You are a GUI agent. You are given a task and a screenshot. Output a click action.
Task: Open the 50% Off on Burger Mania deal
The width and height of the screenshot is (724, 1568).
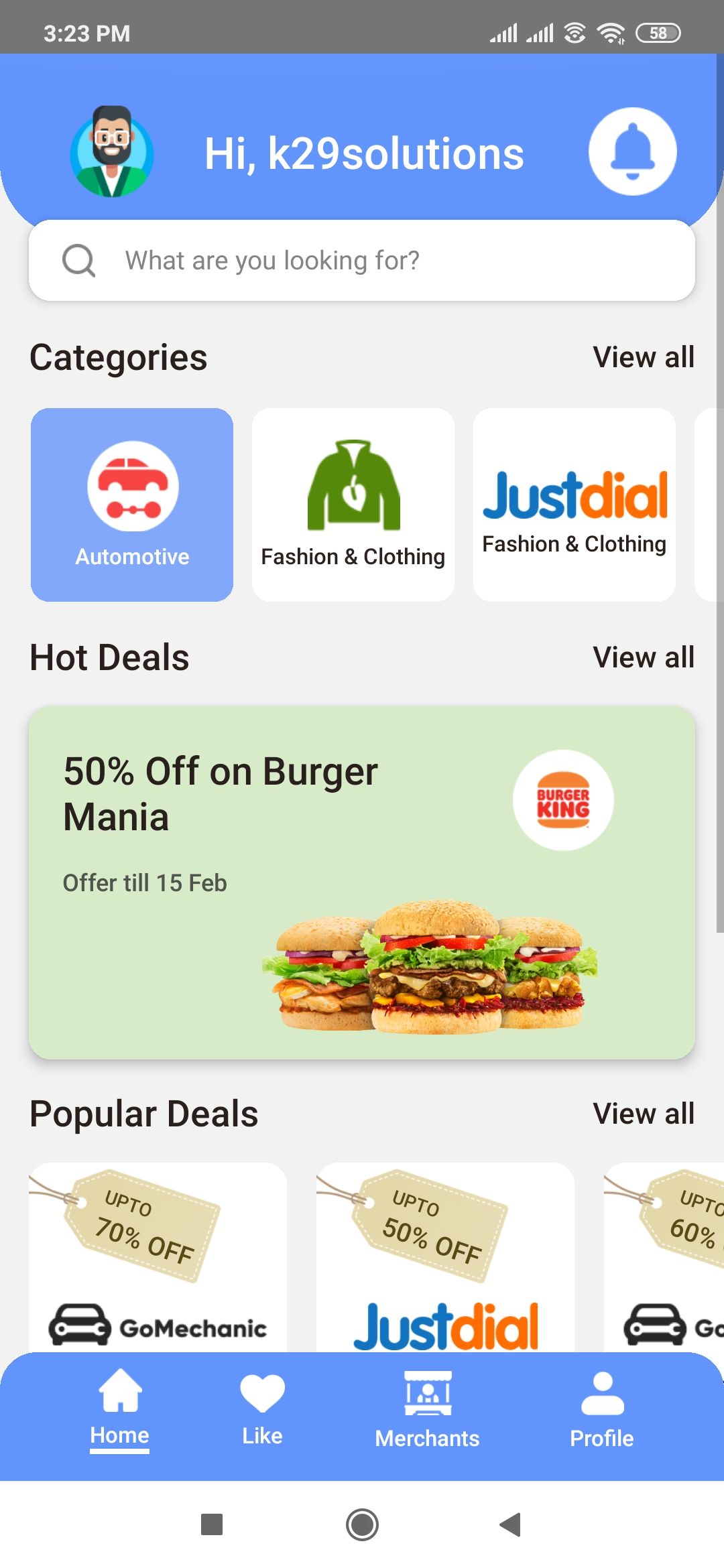point(362,882)
